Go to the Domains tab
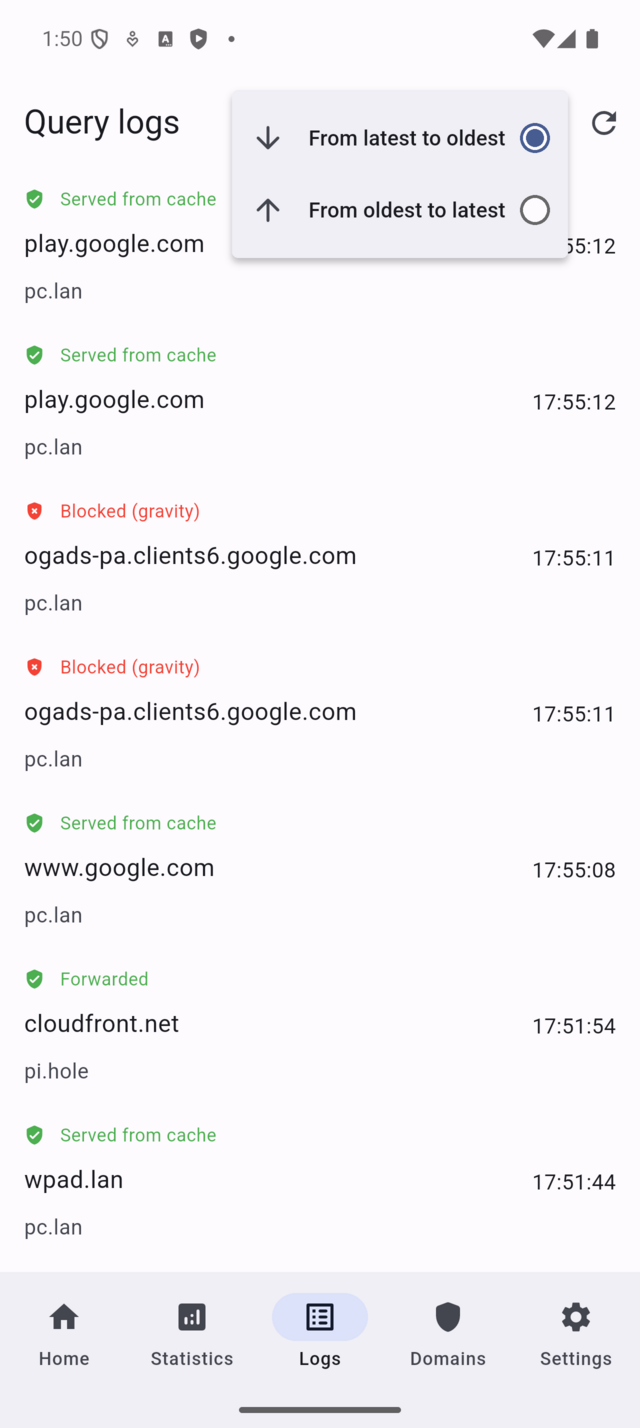Viewport: 640px width, 1428px height. (x=448, y=1334)
